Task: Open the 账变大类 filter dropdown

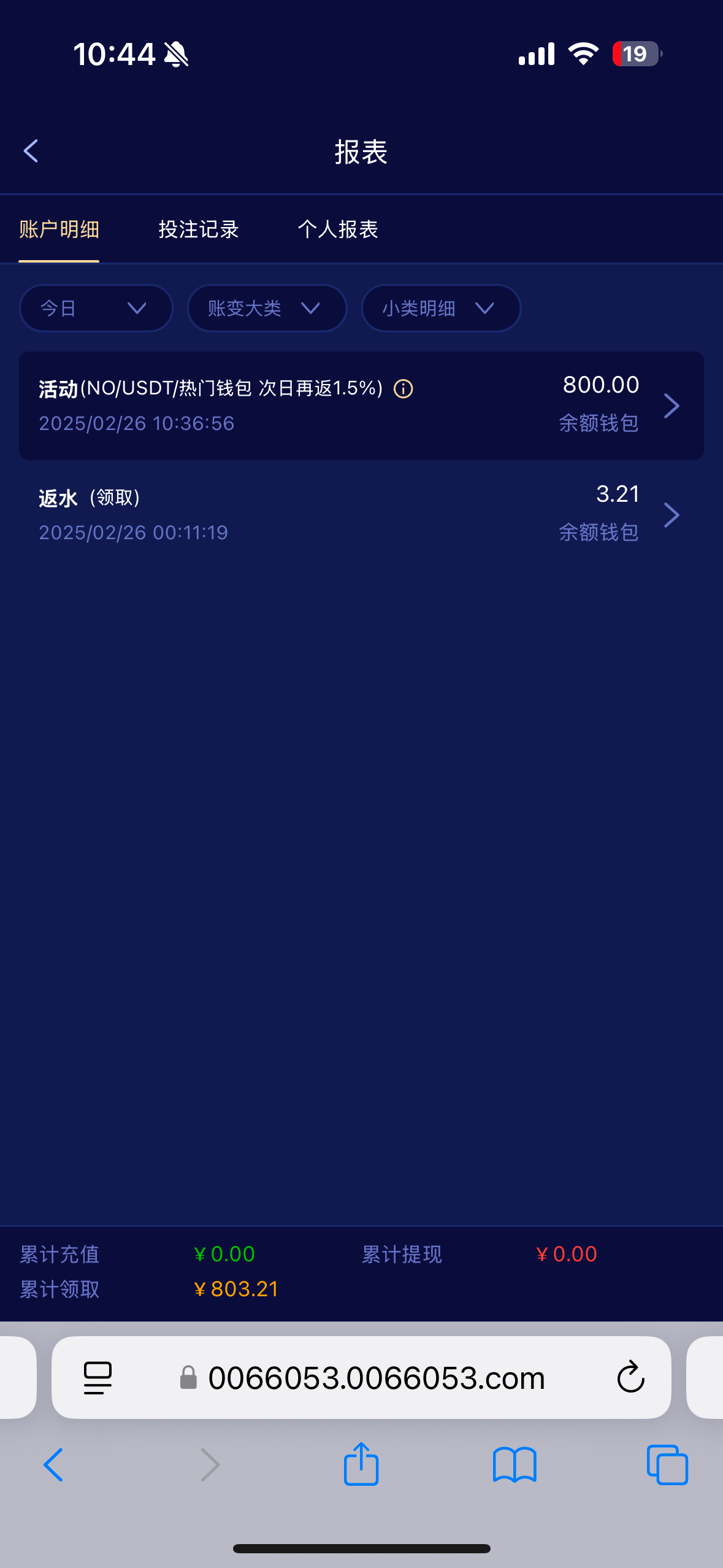Action: (267, 308)
